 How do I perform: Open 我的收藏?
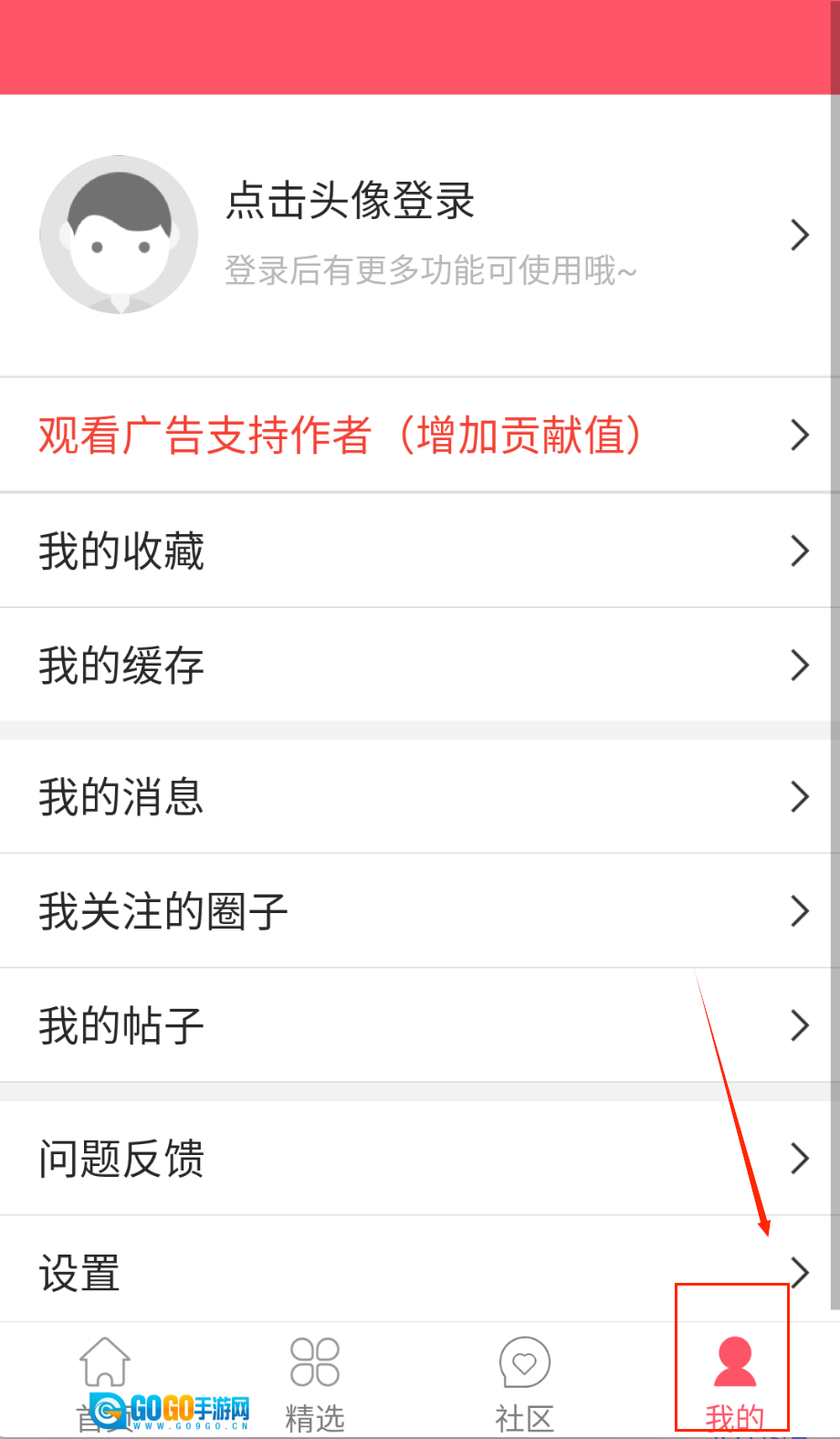click(418, 551)
